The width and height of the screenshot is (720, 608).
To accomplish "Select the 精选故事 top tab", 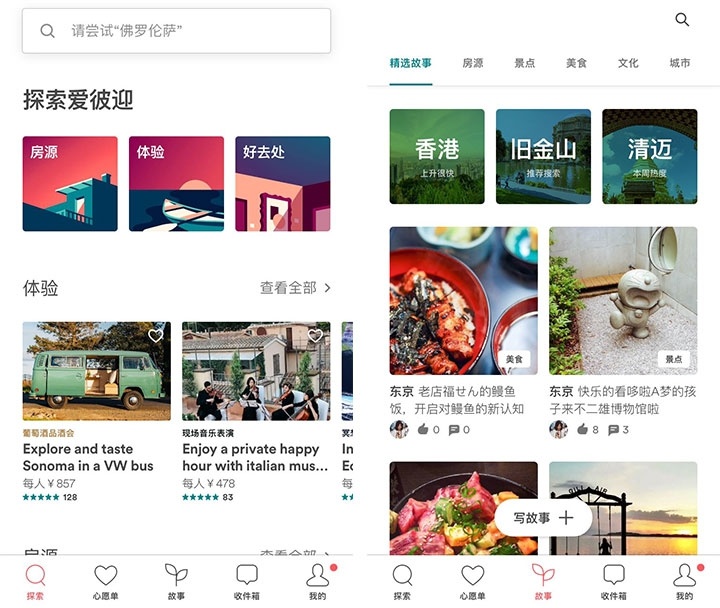I will tap(411, 63).
